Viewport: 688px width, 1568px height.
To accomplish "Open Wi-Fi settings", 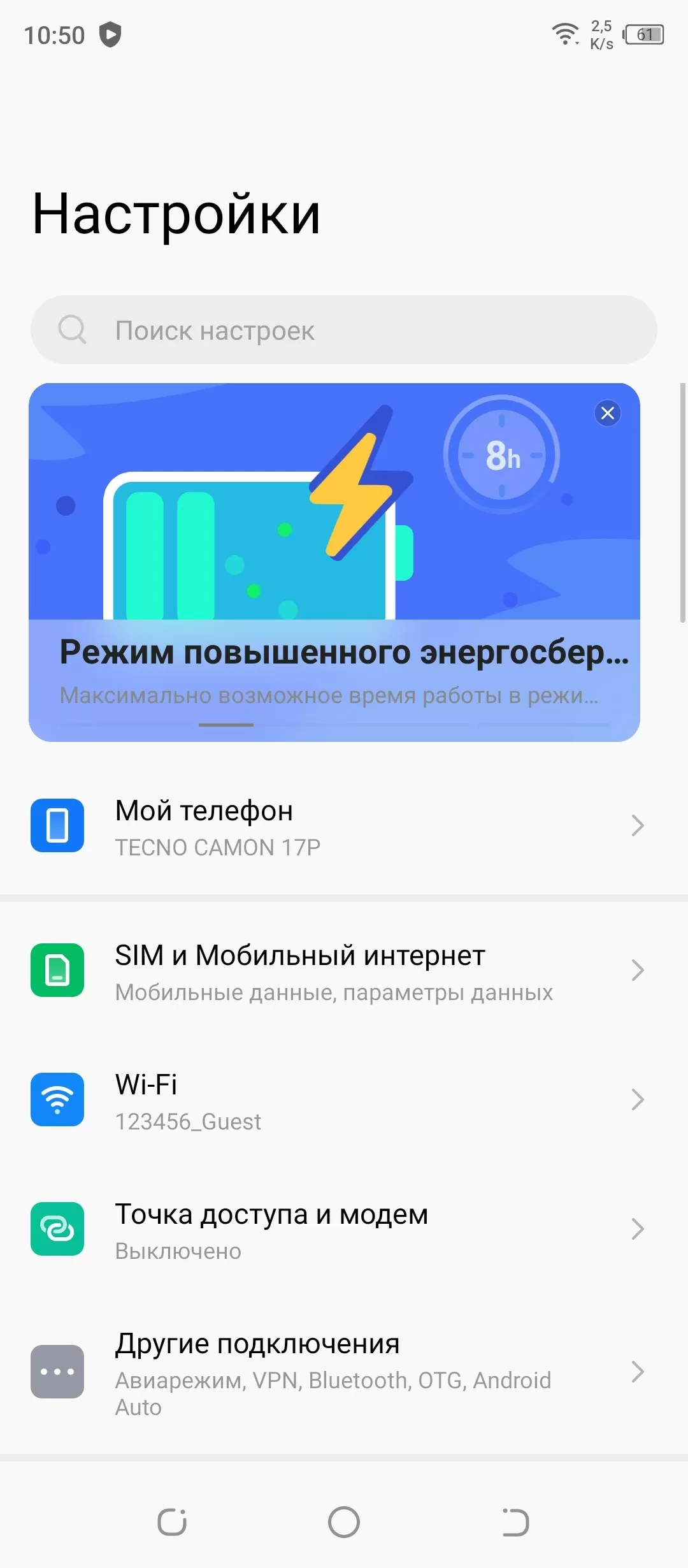I will point(344,1100).
